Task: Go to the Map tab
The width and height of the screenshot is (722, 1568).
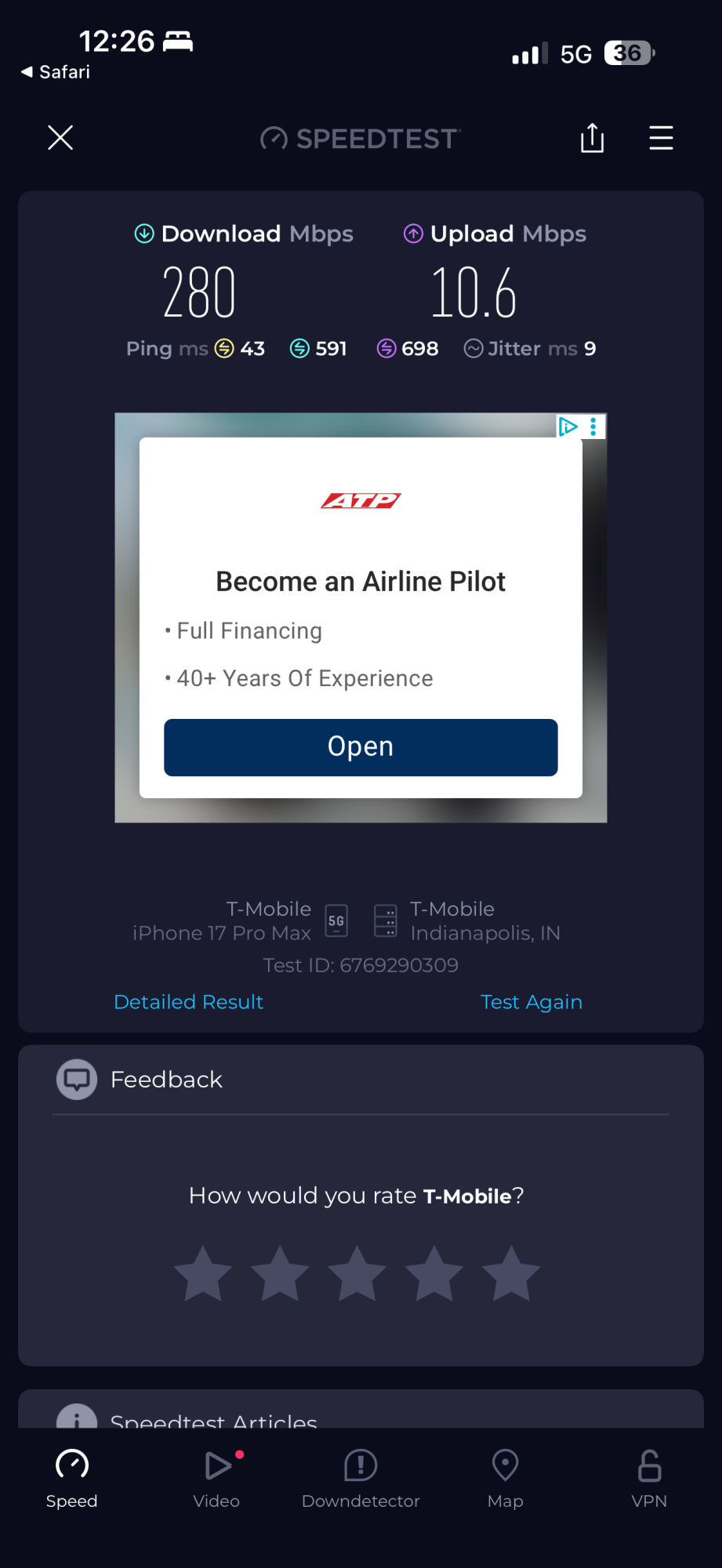Action: point(505,1479)
